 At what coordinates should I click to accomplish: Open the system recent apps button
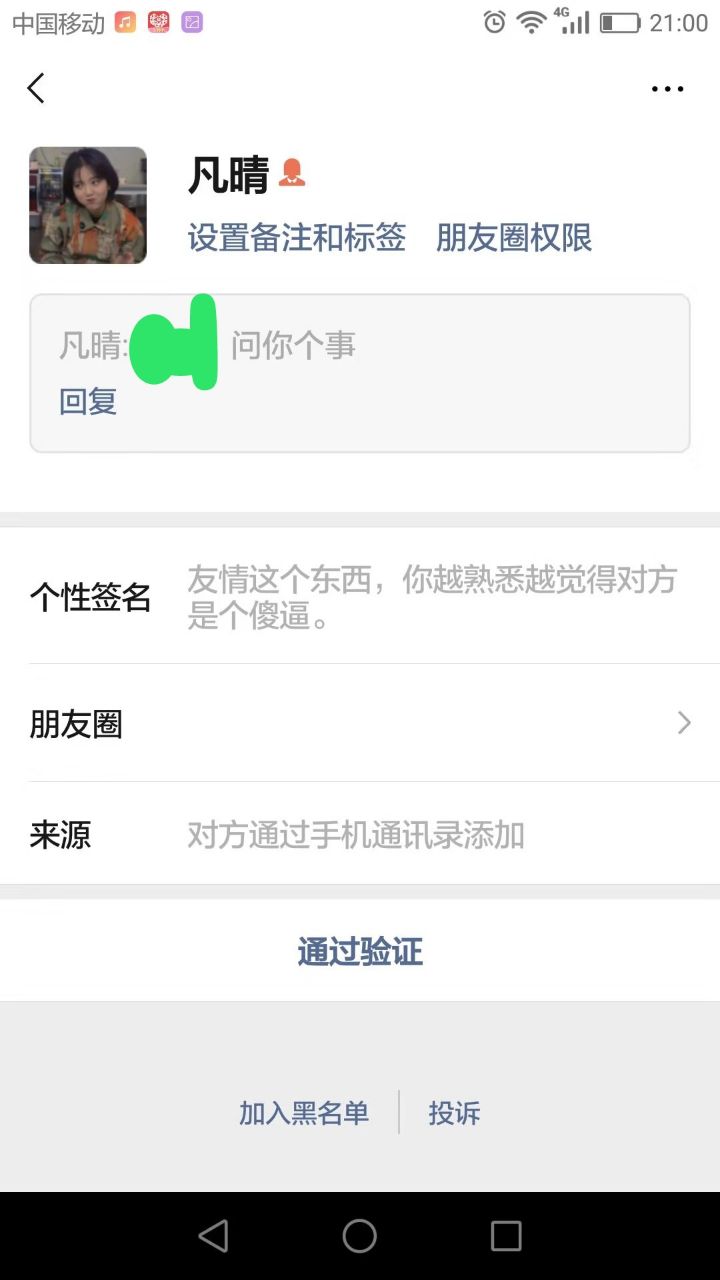pos(506,1236)
